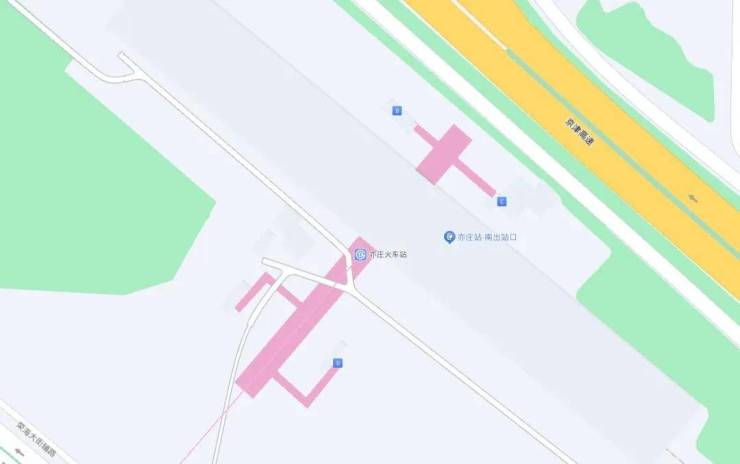Open the 亦庄站-南出站口 place marker
The height and width of the screenshot is (464, 740).
(450, 237)
